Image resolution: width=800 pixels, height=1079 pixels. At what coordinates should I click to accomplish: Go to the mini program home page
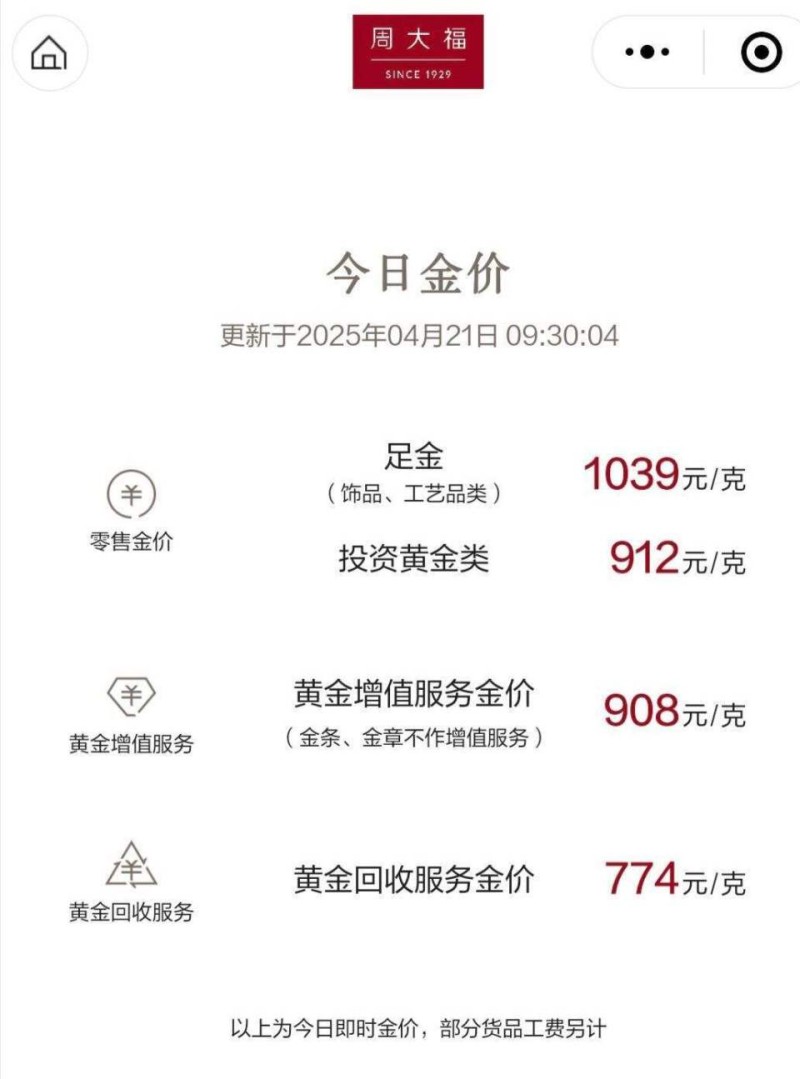coord(49,52)
